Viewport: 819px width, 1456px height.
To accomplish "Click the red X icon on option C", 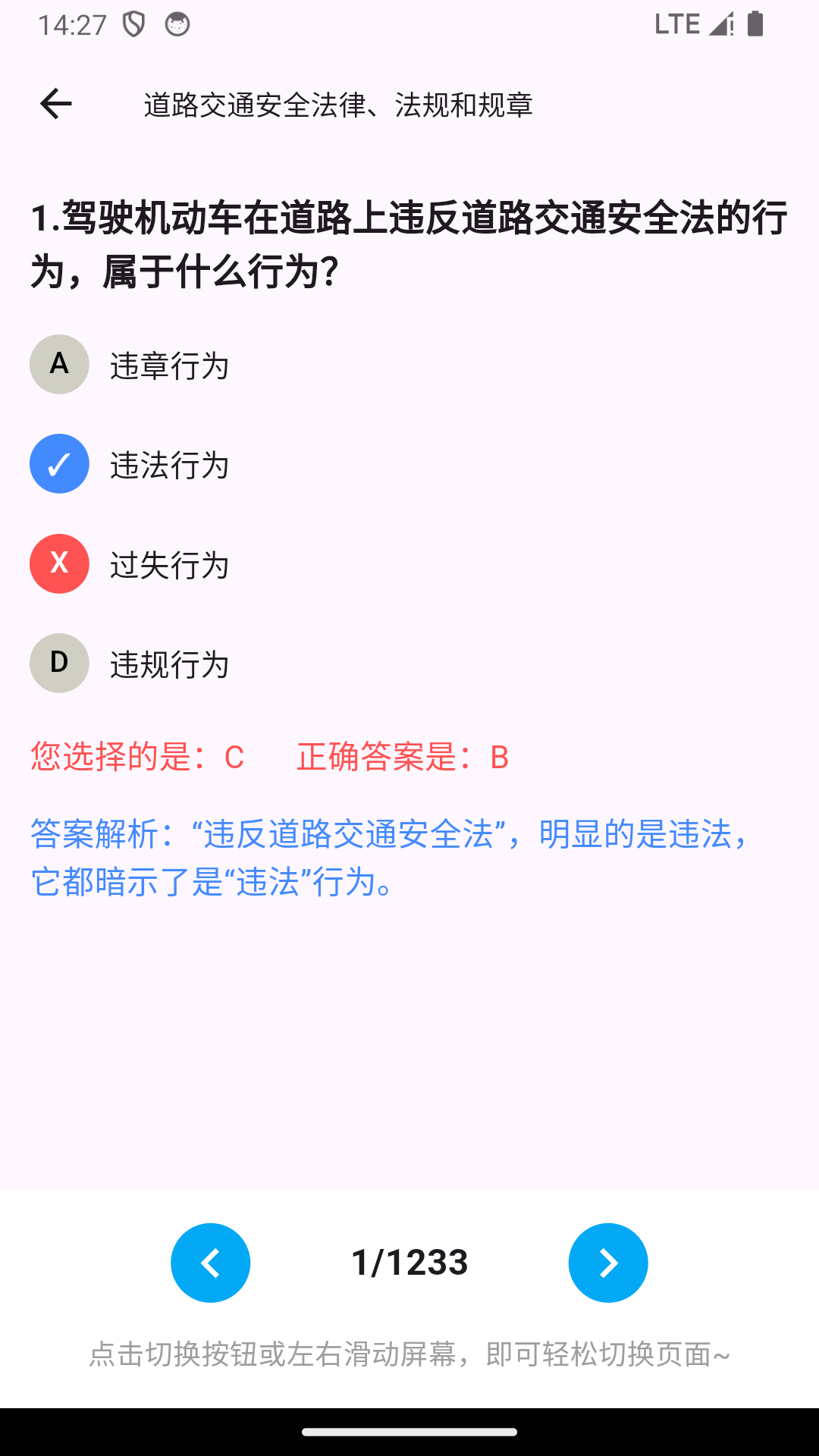I will pyautogui.click(x=58, y=563).
